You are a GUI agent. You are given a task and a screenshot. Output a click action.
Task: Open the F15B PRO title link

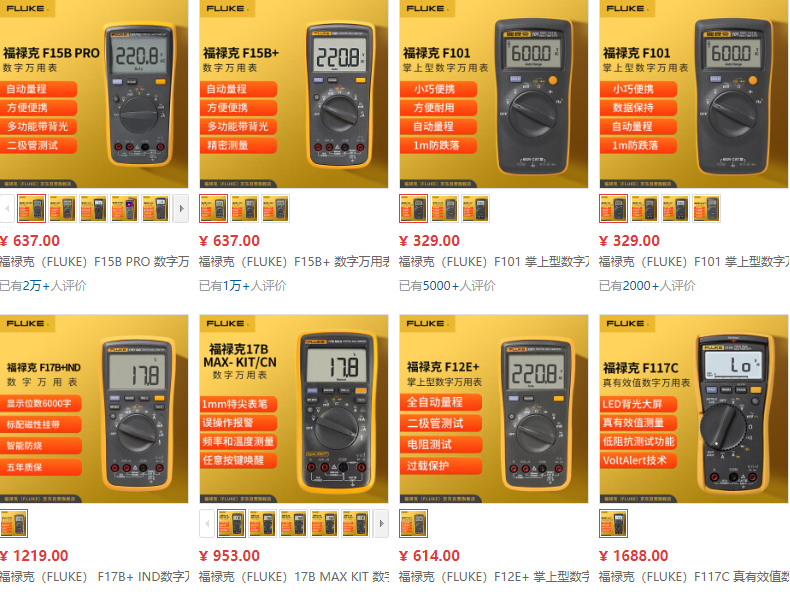pos(95,262)
